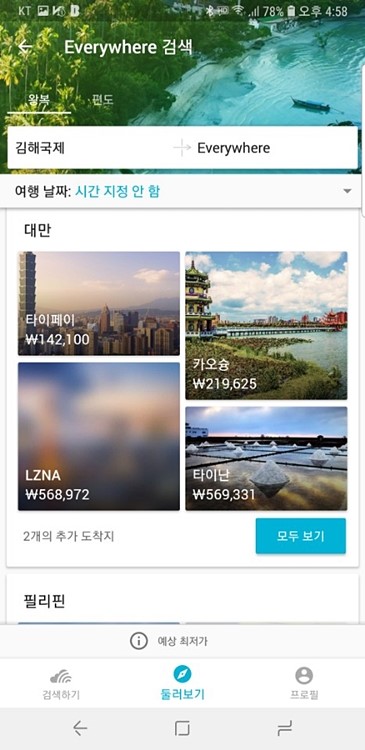Tap the system home button
The image size is (365, 750).
[182, 729]
